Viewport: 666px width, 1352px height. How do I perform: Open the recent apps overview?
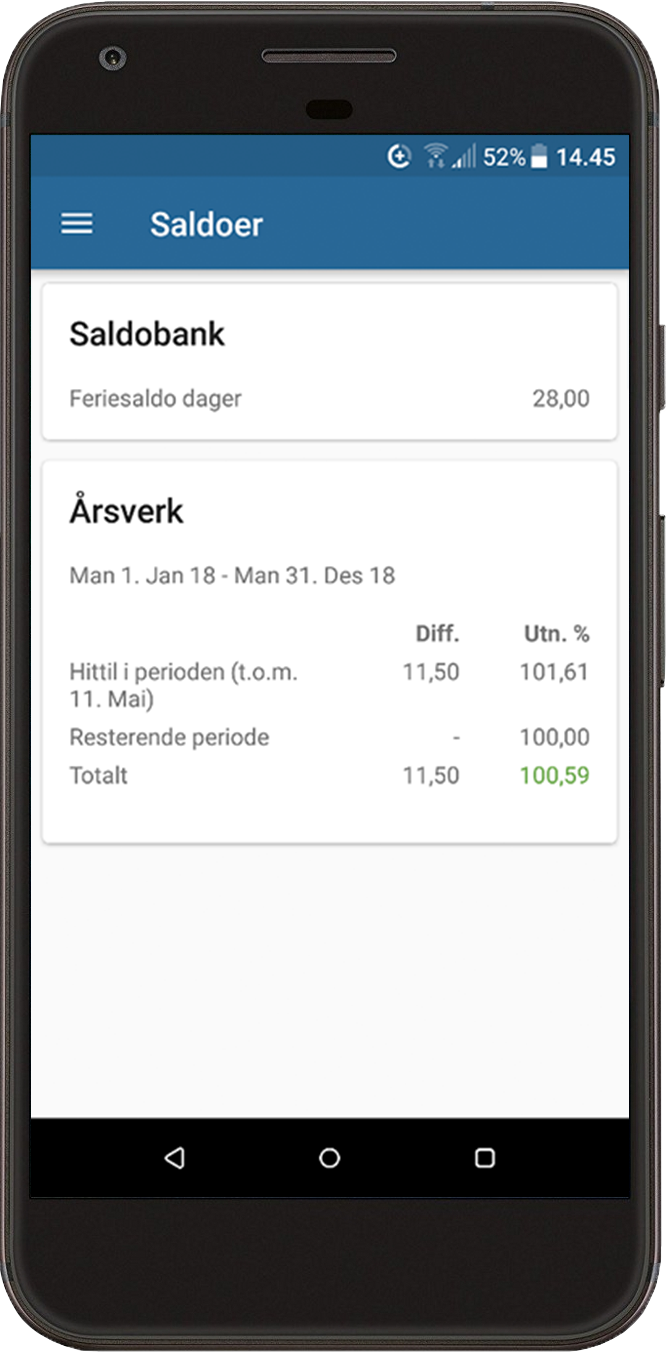pyautogui.click(x=485, y=1158)
